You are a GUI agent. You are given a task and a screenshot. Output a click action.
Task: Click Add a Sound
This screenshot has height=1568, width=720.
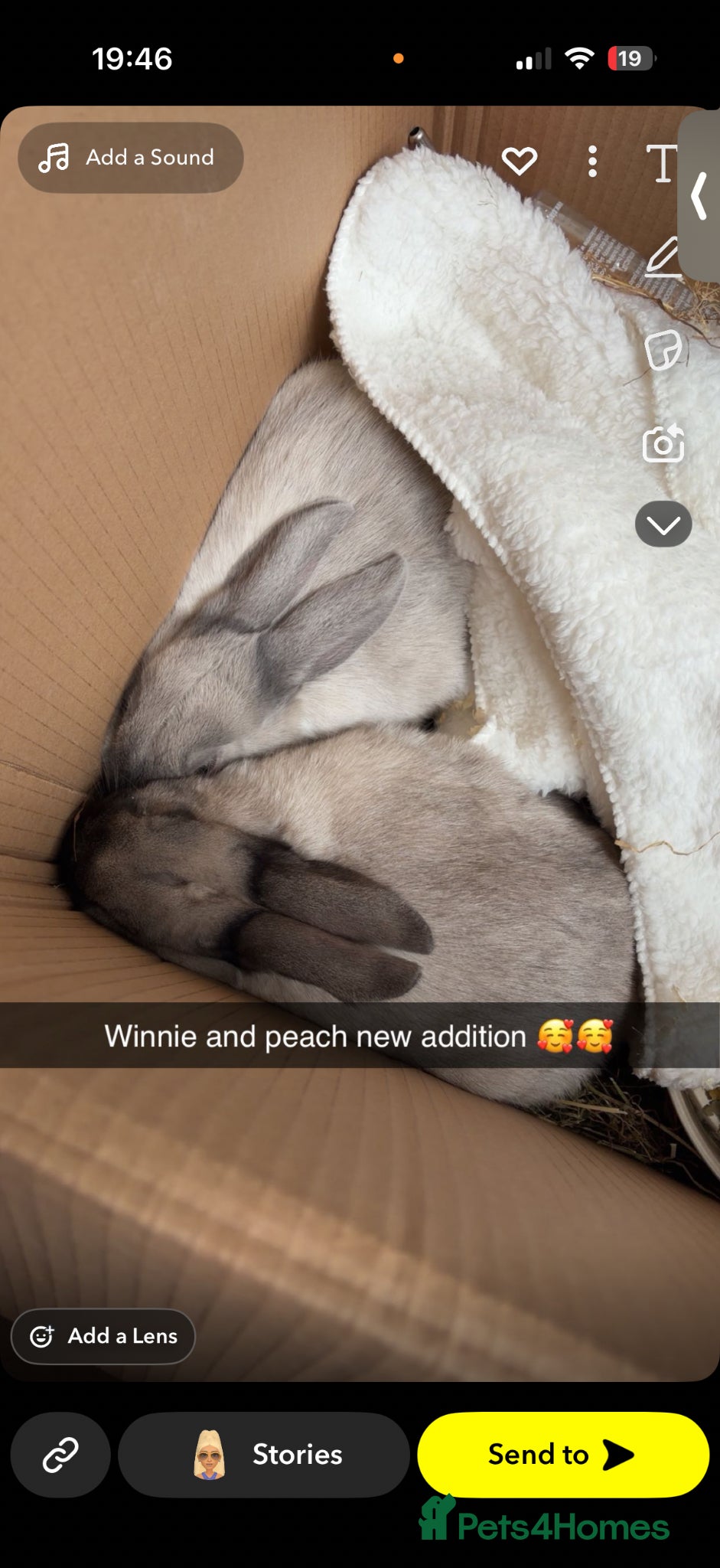click(x=149, y=158)
